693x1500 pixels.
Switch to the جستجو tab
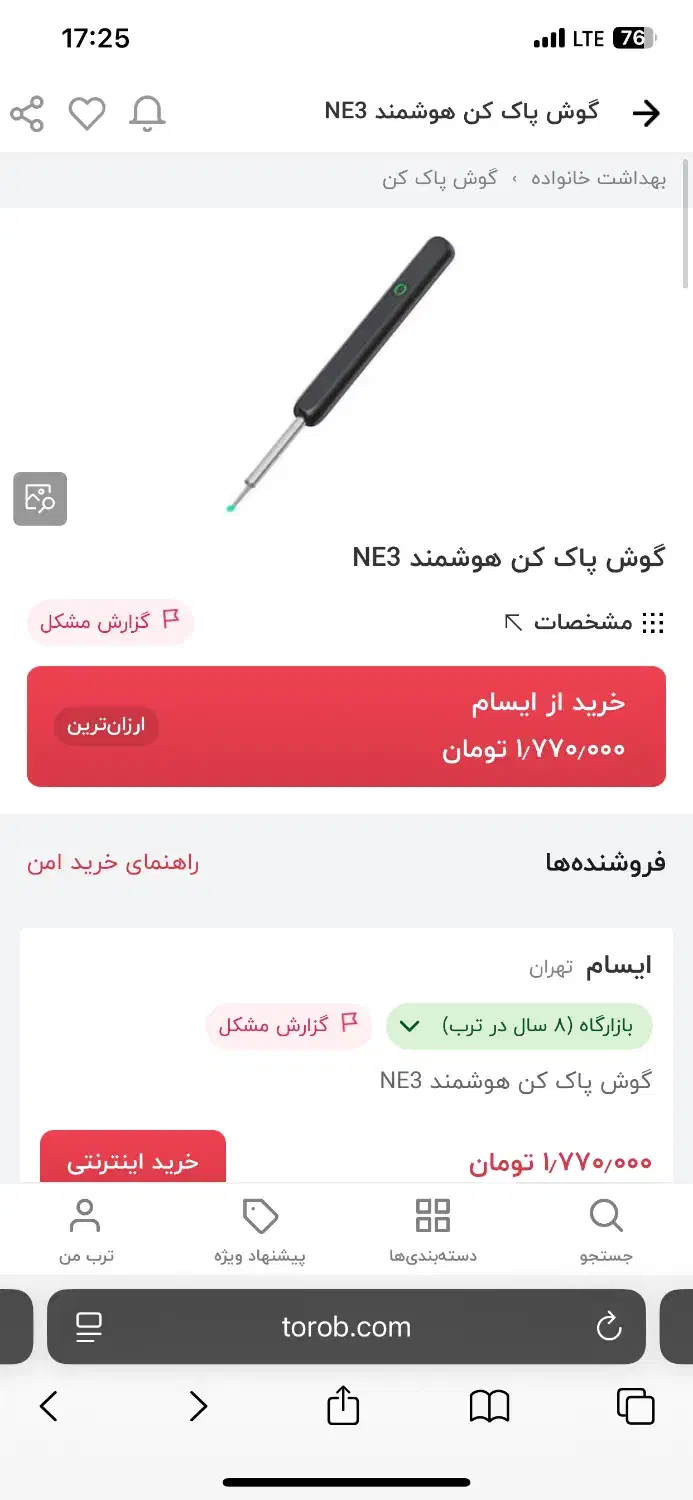point(606,1230)
